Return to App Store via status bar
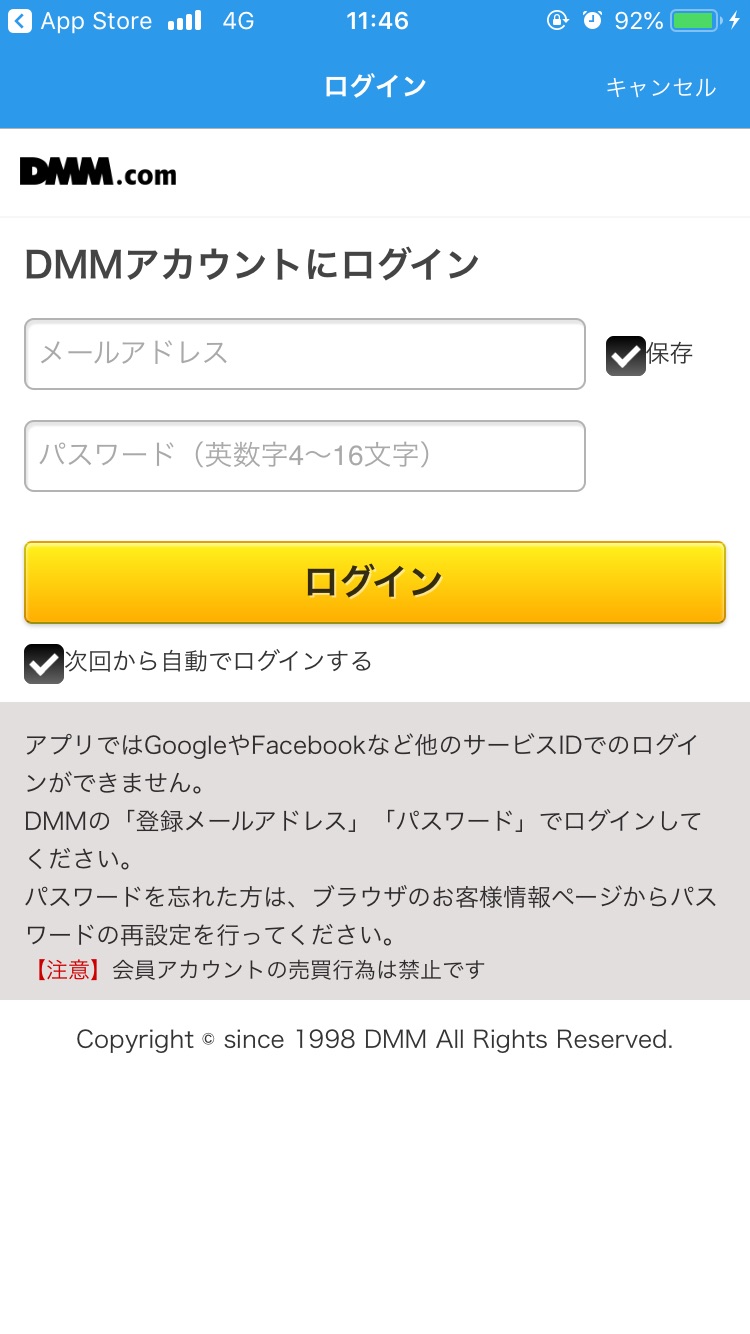Viewport: 750px width, 1334px height. click(x=80, y=21)
